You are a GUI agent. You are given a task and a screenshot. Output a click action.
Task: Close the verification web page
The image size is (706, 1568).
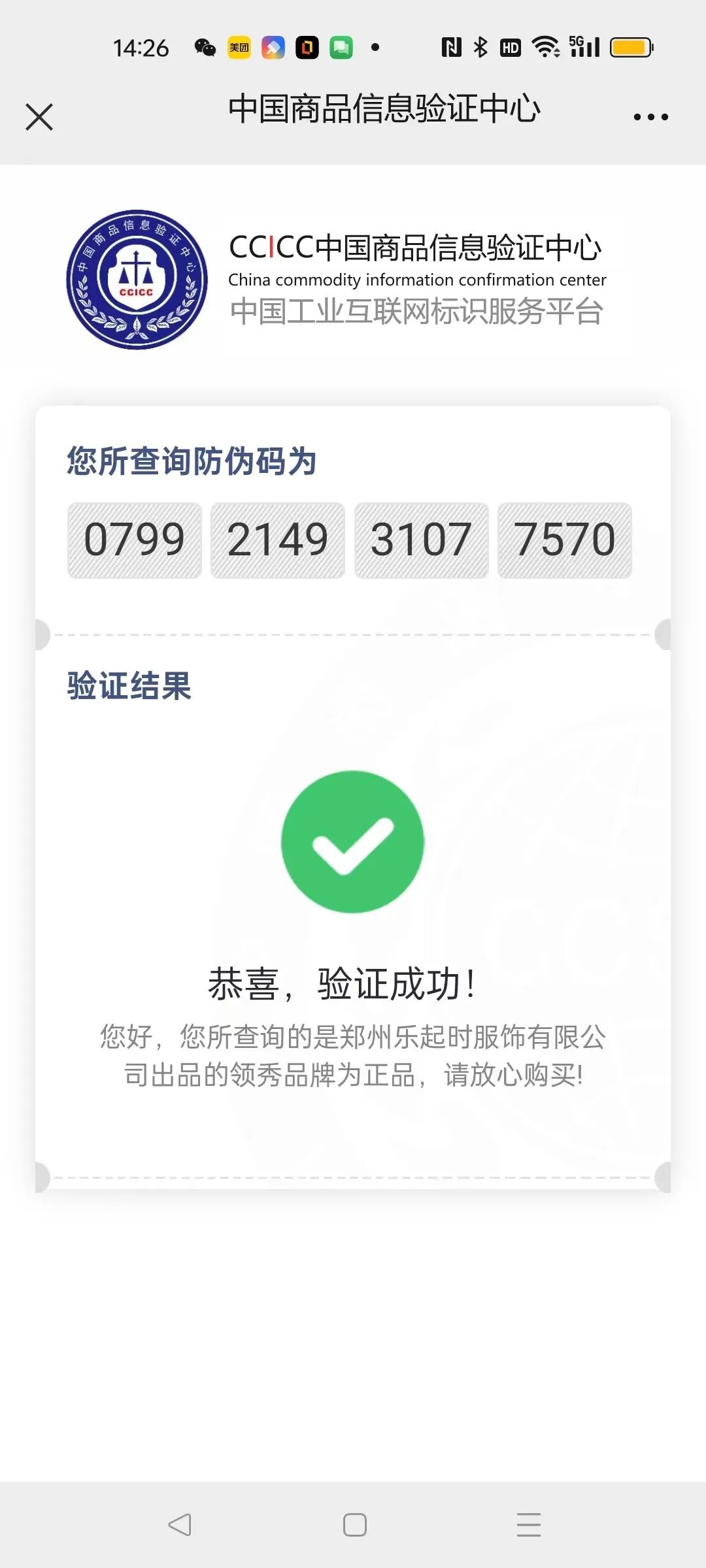click(39, 117)
